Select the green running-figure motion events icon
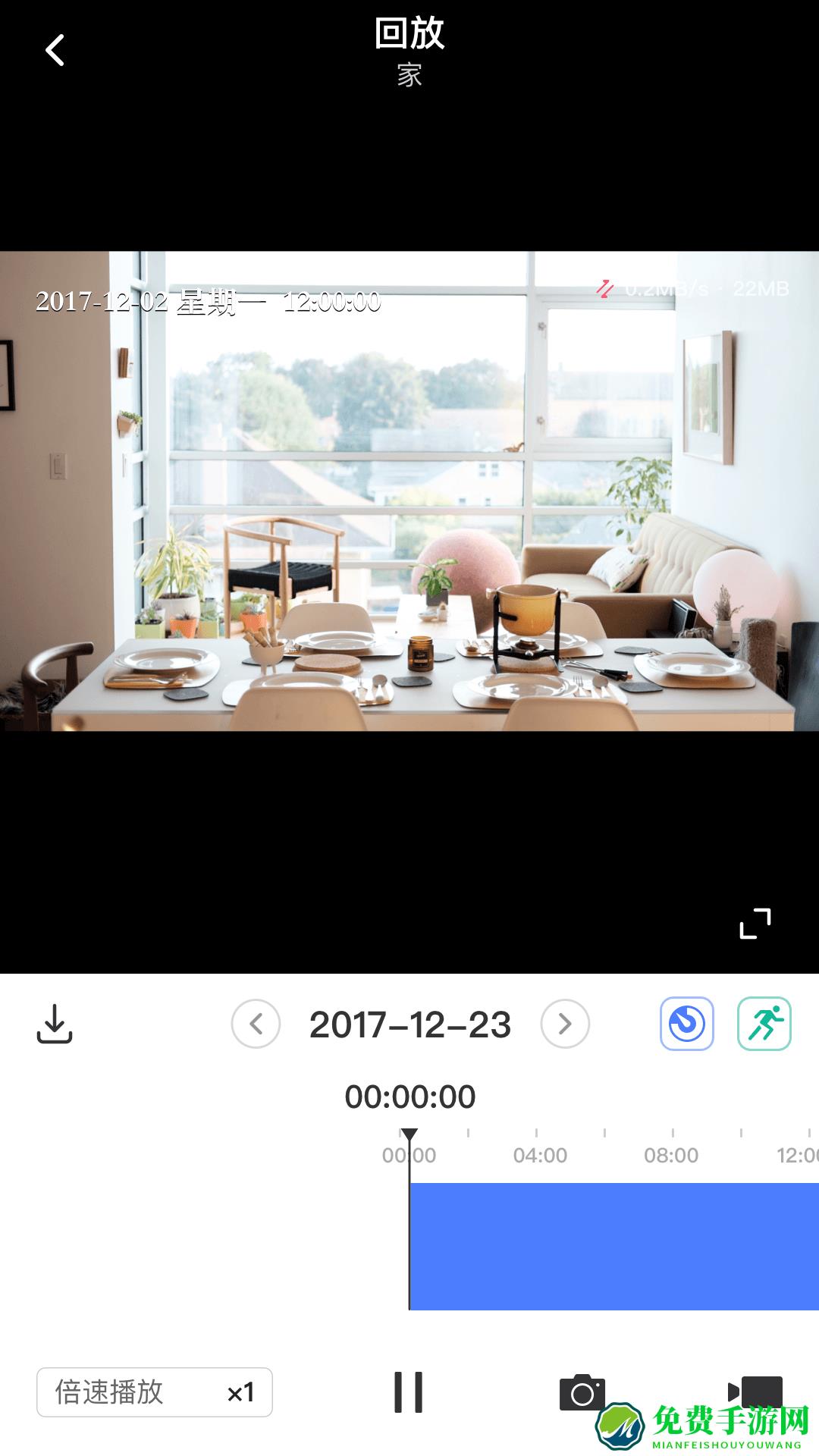 (x=764, y=1023)
